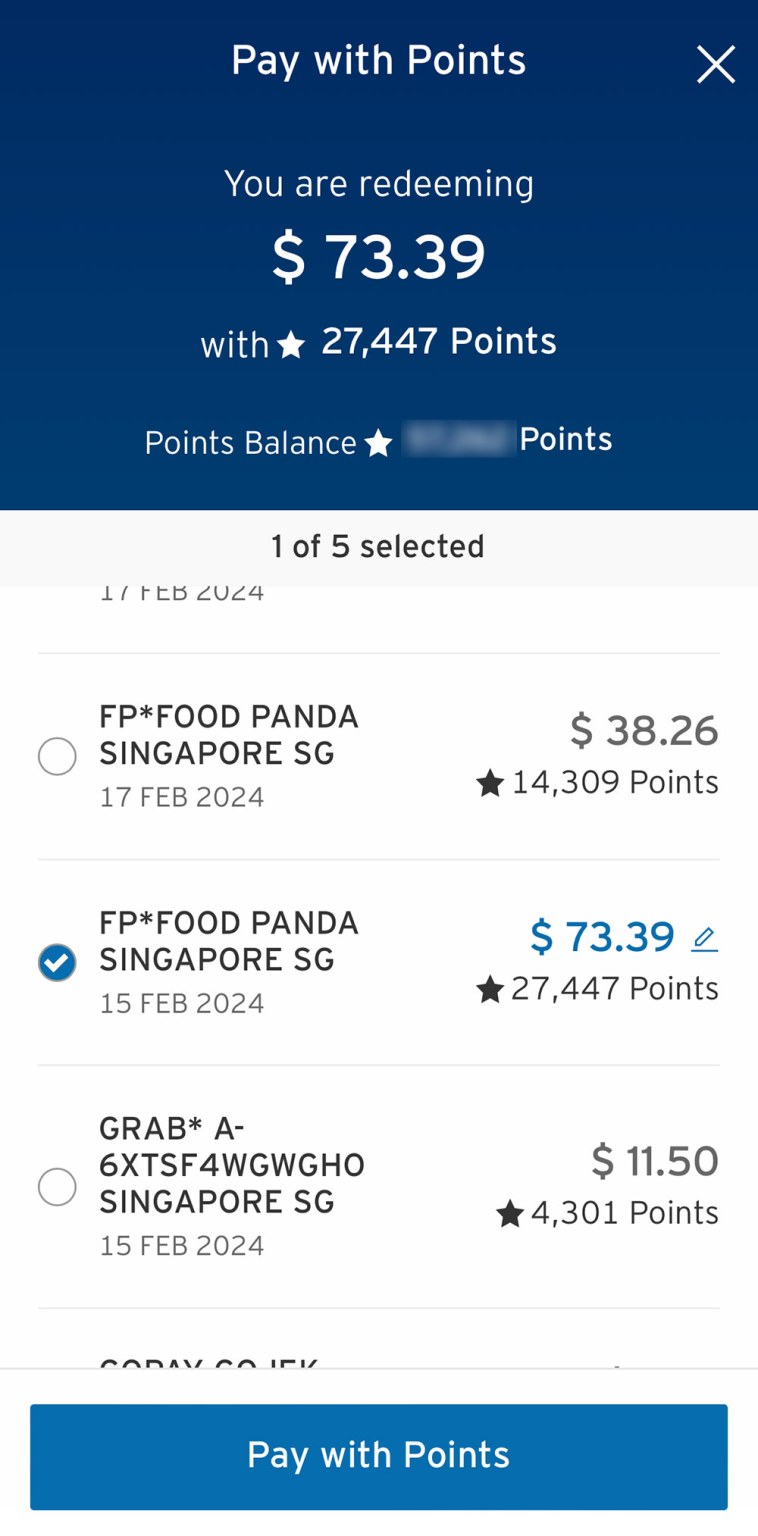Expand details of the GRAB transaction row

(230, 1165)
